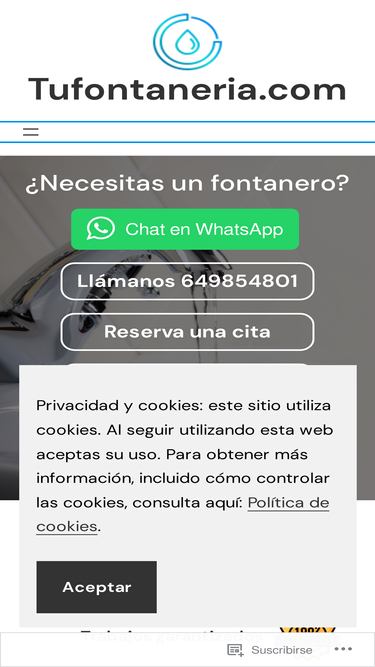Tap Llámanos 649854801 to call
The width and height of the screenshot is (375, 667).
pos(188,281)
